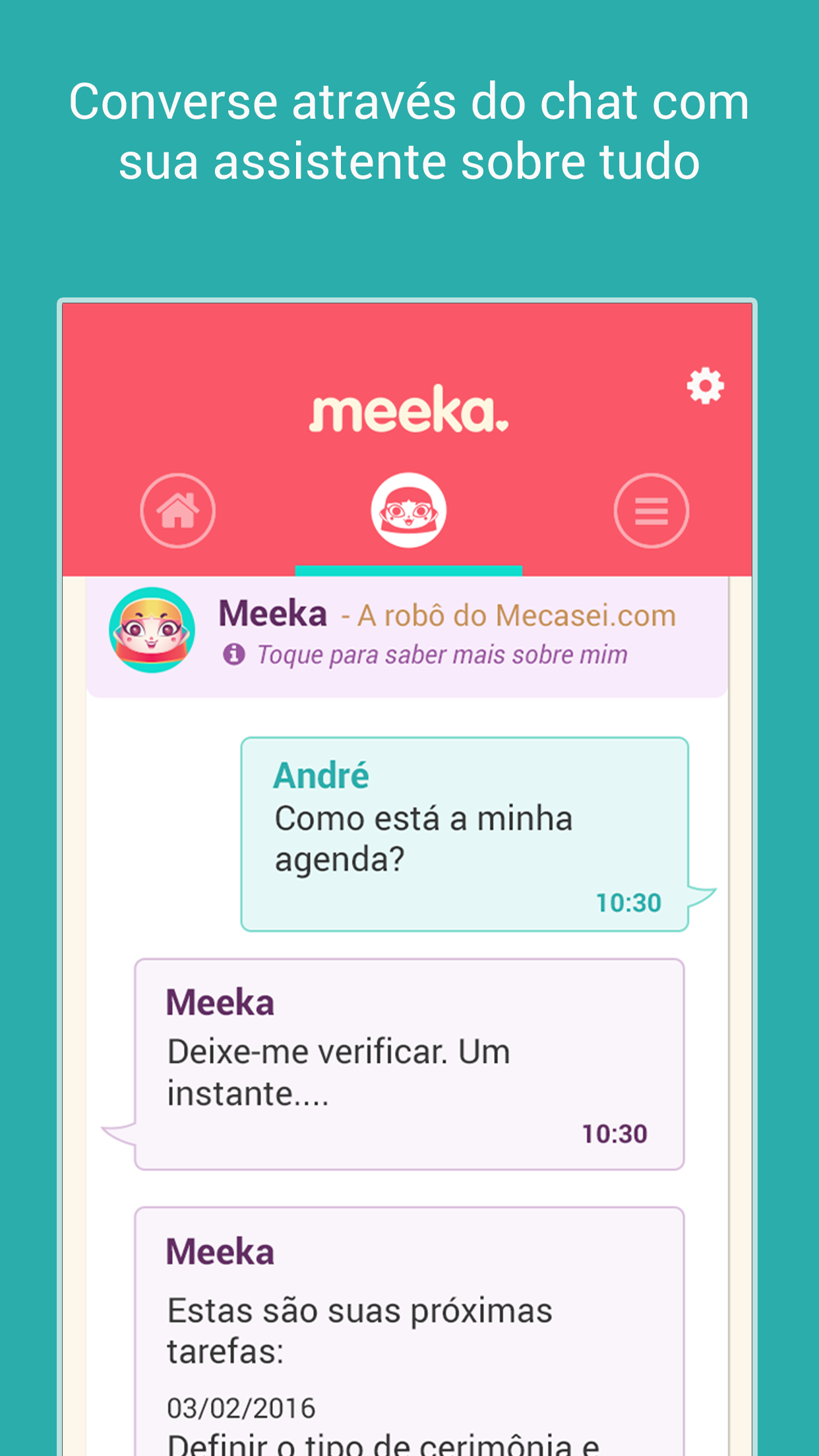Select the name André in the chat bubble
The image size is (819, 1456).
tap(321, 776)
